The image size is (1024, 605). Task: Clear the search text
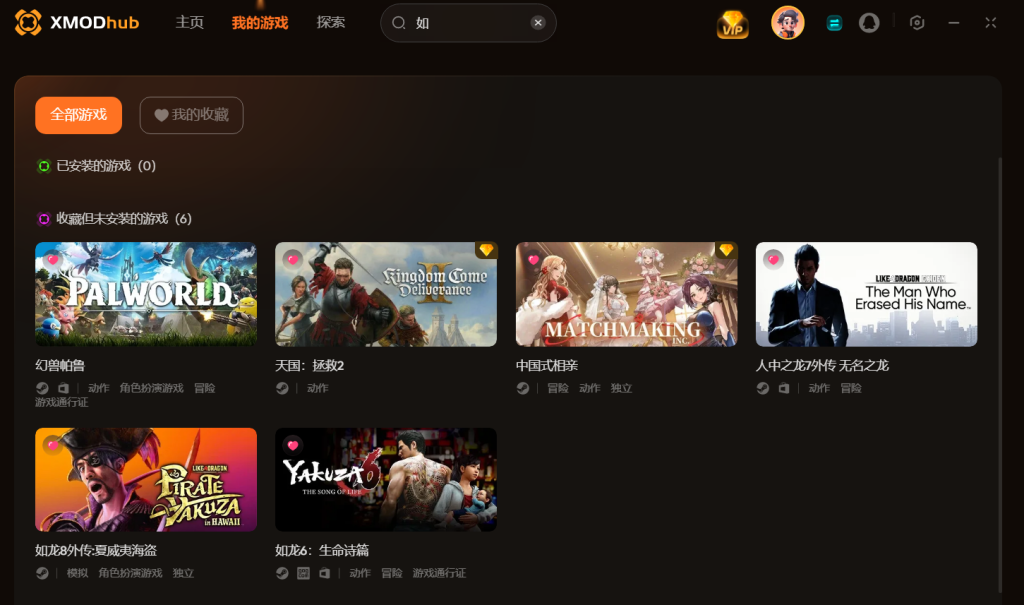538,23
